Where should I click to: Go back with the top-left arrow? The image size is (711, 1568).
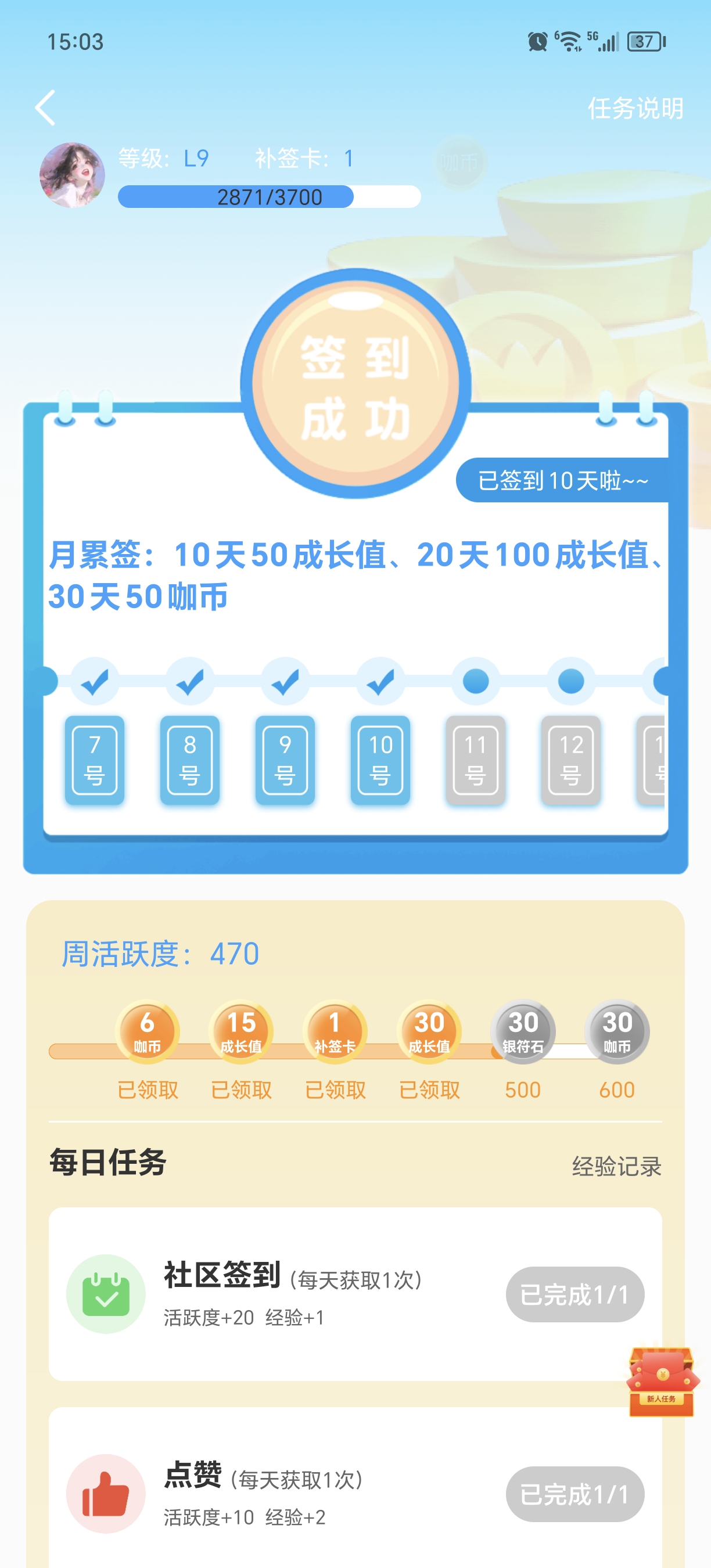[x=46, y=108]
